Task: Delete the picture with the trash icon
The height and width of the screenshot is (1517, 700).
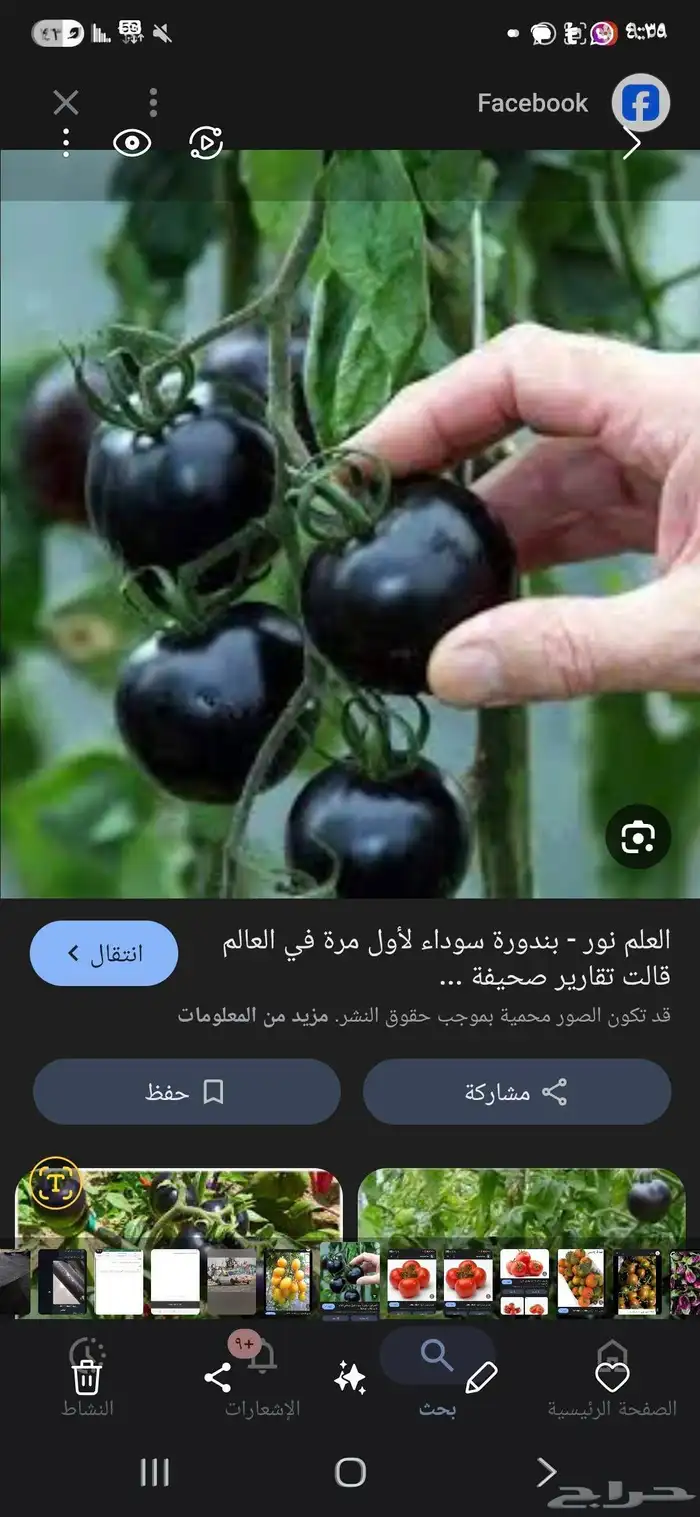Action: tap(87, 1378)
